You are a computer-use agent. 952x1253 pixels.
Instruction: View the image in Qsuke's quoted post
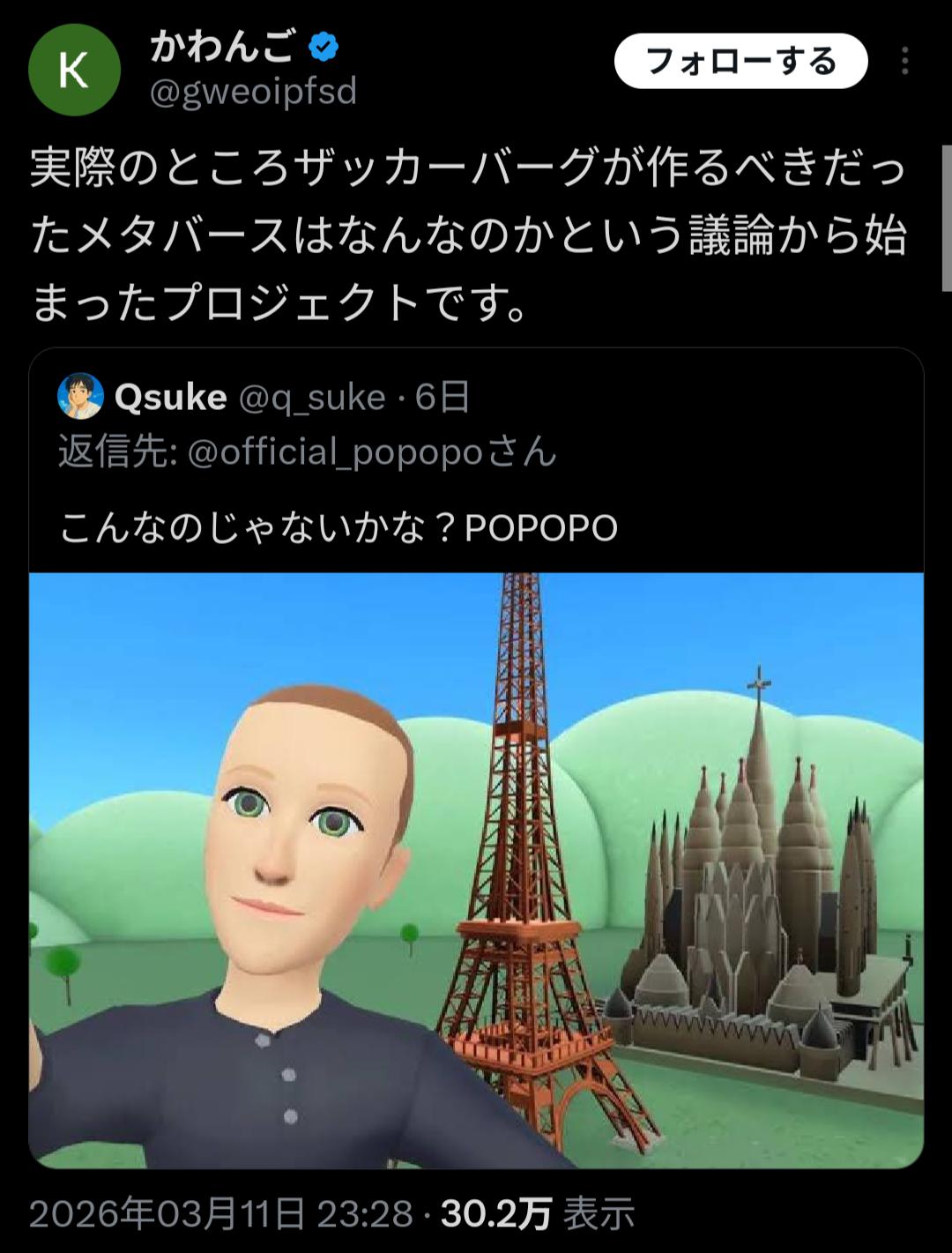tap(476, 869)
